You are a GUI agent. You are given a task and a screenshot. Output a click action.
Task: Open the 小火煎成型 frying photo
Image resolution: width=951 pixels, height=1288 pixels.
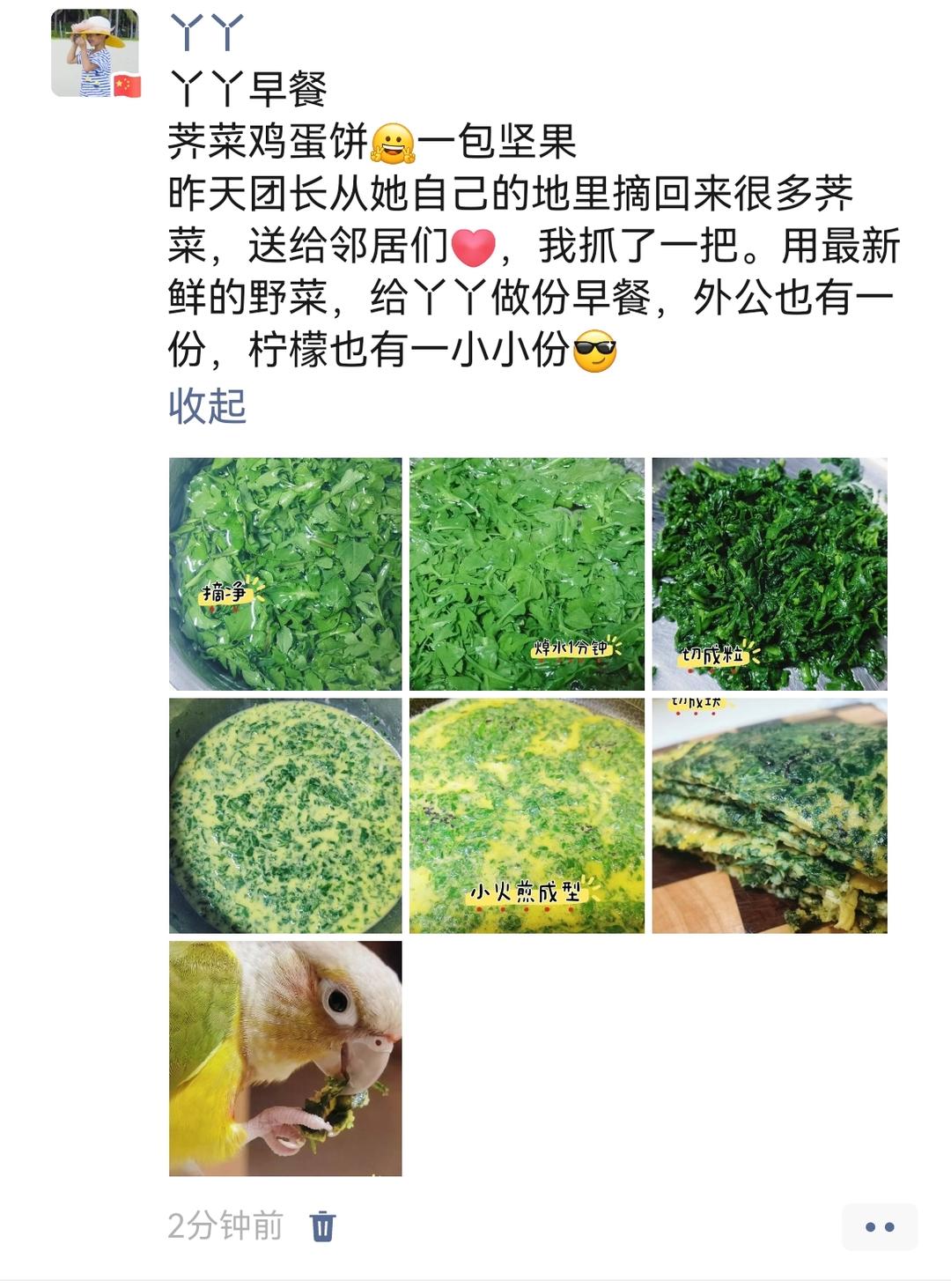(x=527, y=815)
